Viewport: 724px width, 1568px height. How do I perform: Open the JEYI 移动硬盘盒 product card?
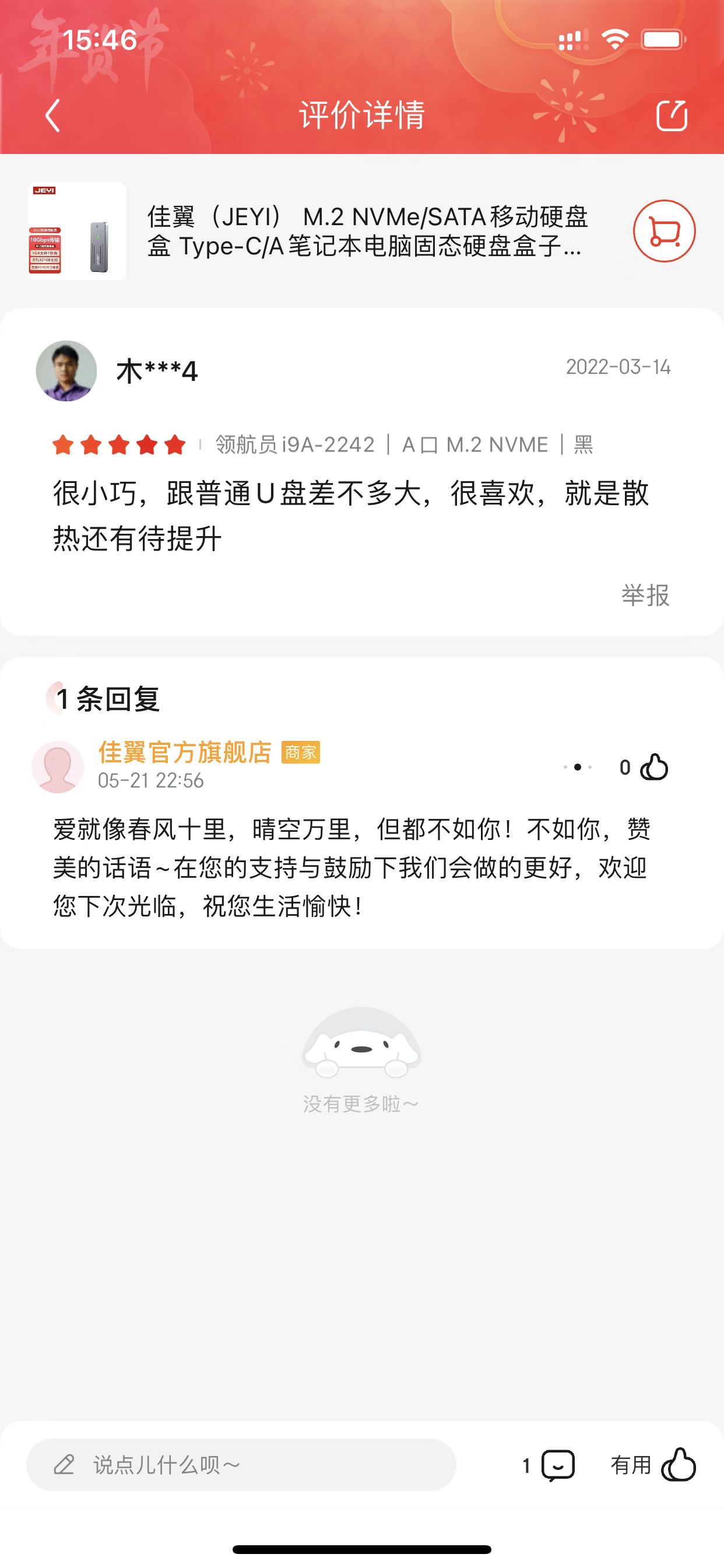pos(365,232)
